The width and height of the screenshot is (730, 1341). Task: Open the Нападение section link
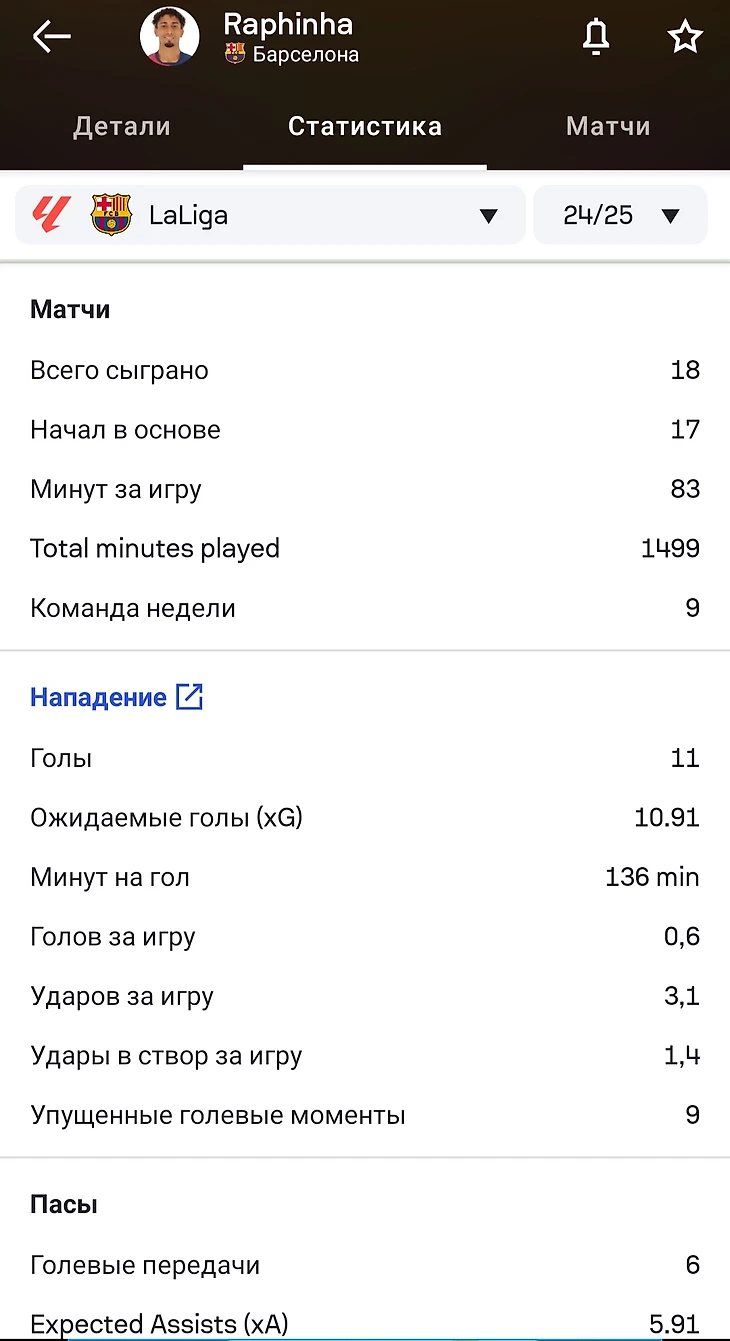tap(117, 697)
